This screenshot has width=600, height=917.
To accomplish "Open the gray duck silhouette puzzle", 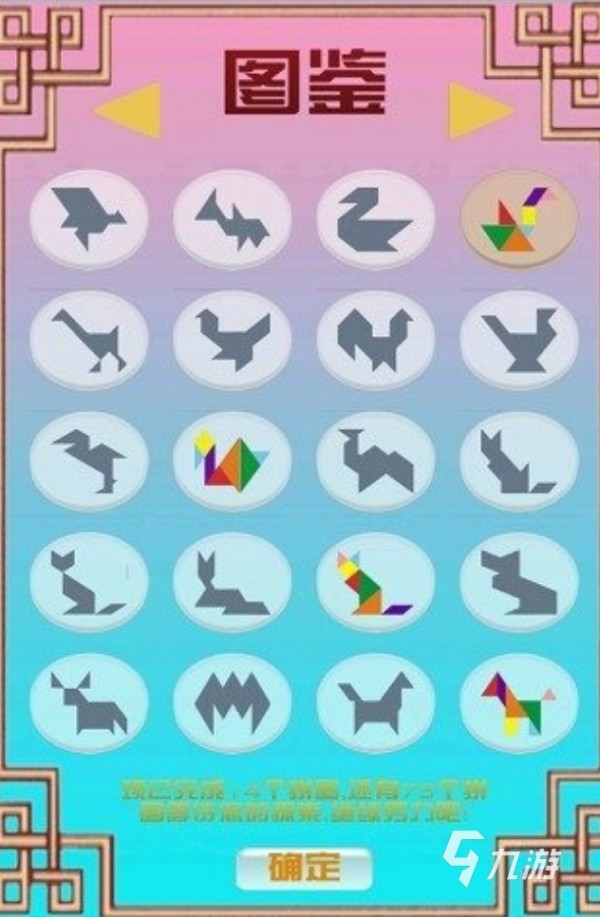I will [x=375, y=219].
